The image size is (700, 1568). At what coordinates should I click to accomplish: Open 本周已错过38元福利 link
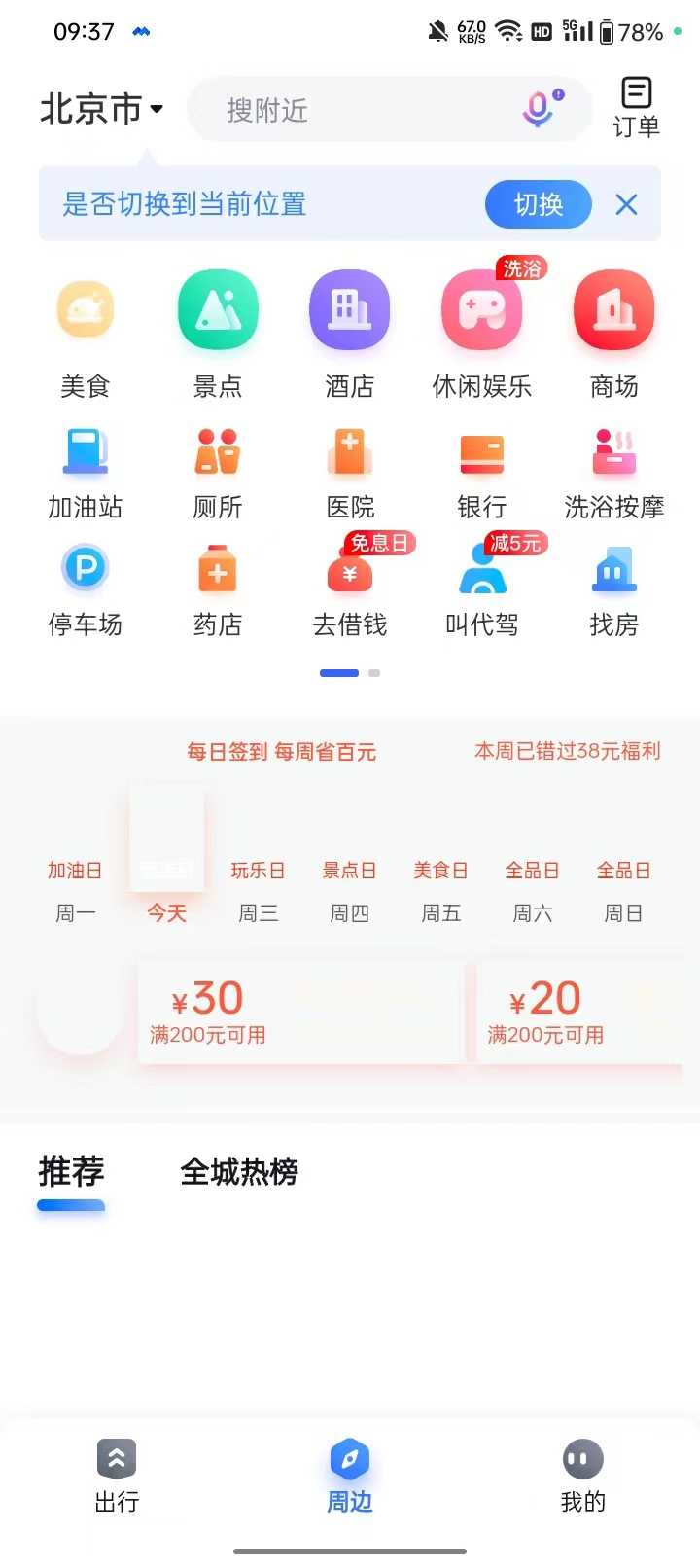(567, 751)
